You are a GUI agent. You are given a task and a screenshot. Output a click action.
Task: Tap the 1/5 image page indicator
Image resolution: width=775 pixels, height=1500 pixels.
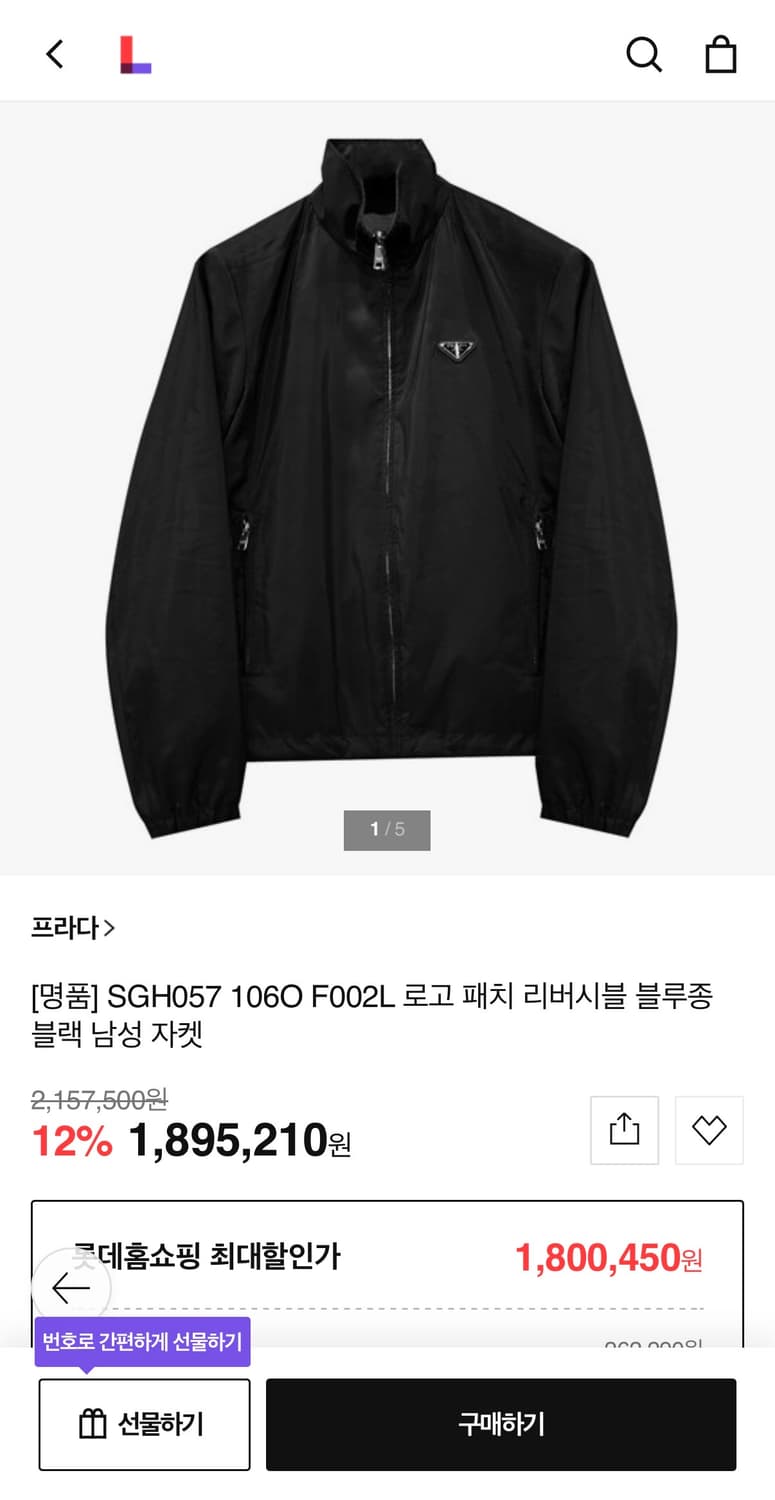point(387,829)
